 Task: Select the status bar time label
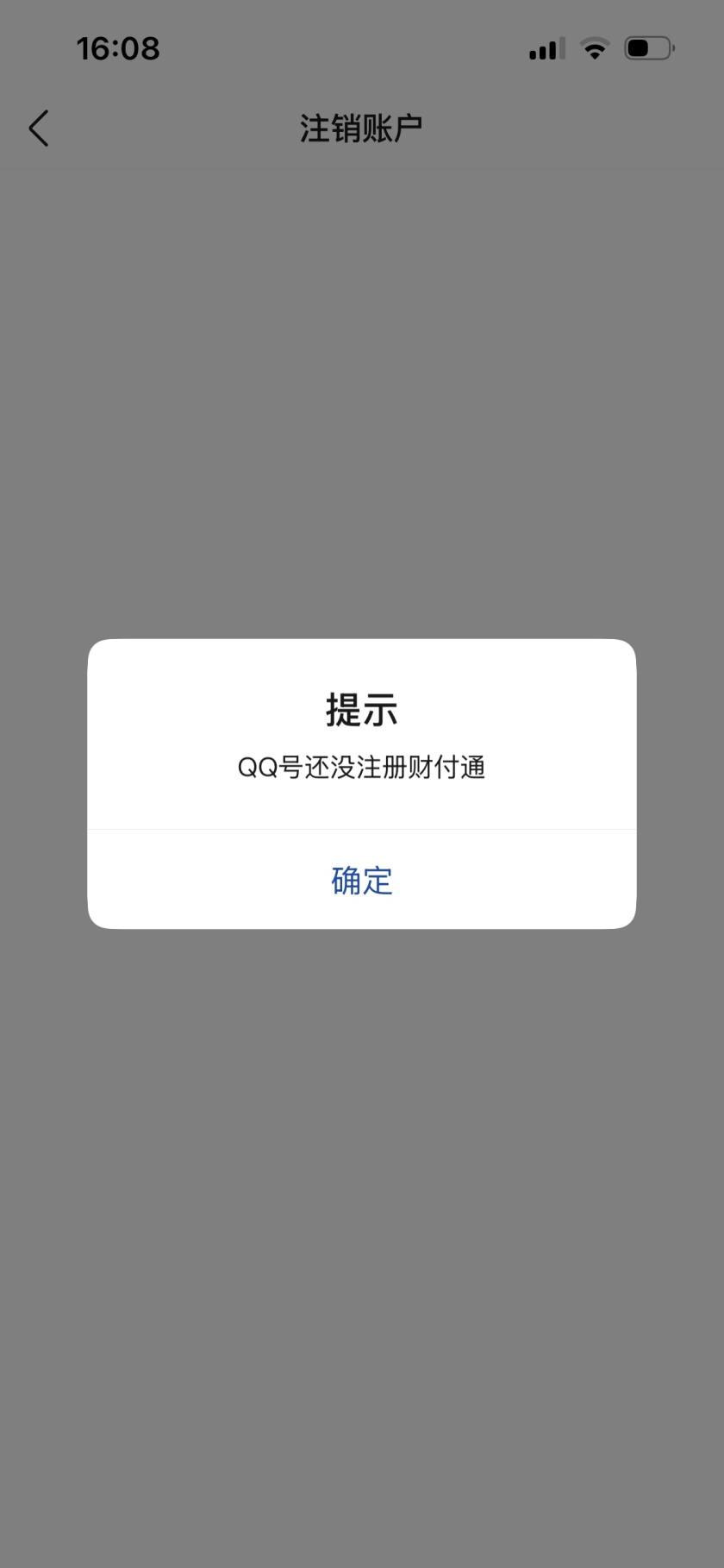(x=117, y=48)
